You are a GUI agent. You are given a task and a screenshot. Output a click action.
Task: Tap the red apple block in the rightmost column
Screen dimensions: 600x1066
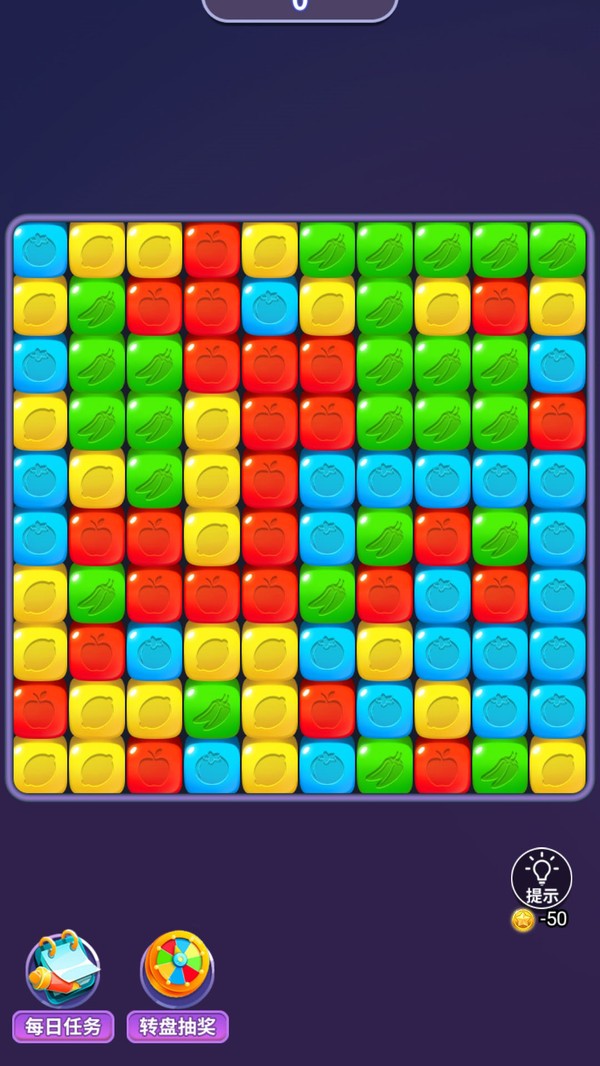557,422
